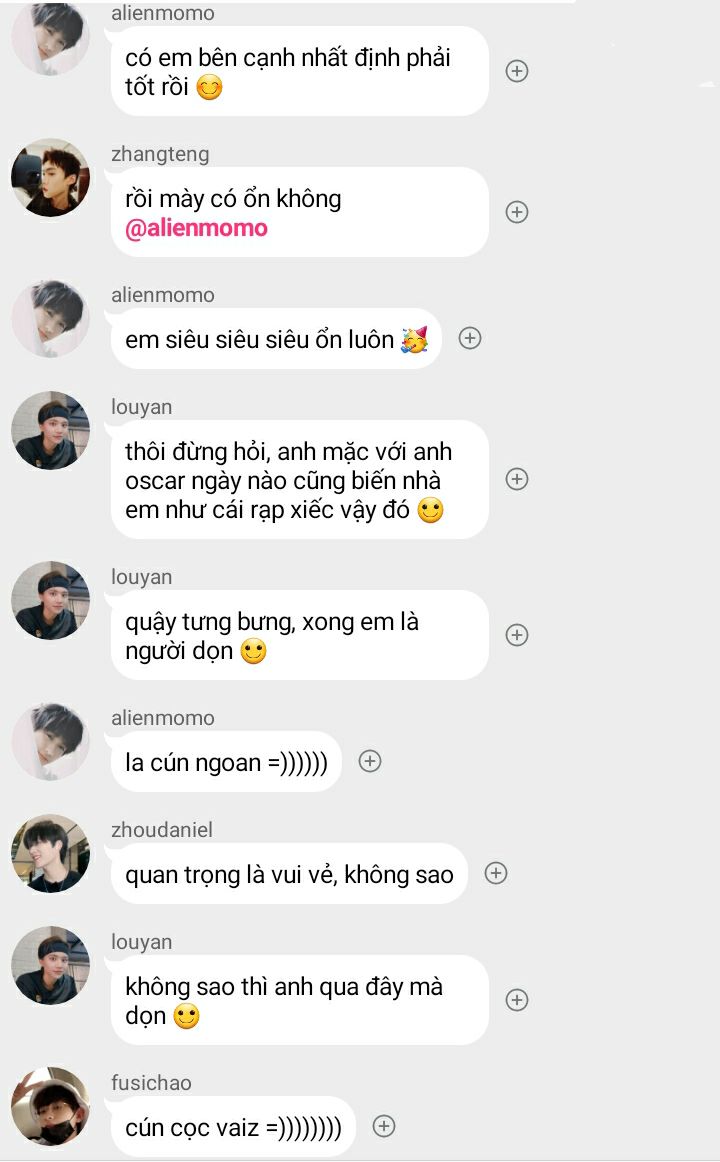Tap the plus icon beside "có em bên cạnh" message
The height and width of the screenshot is (1162, 720).
(x=516, y=71)
